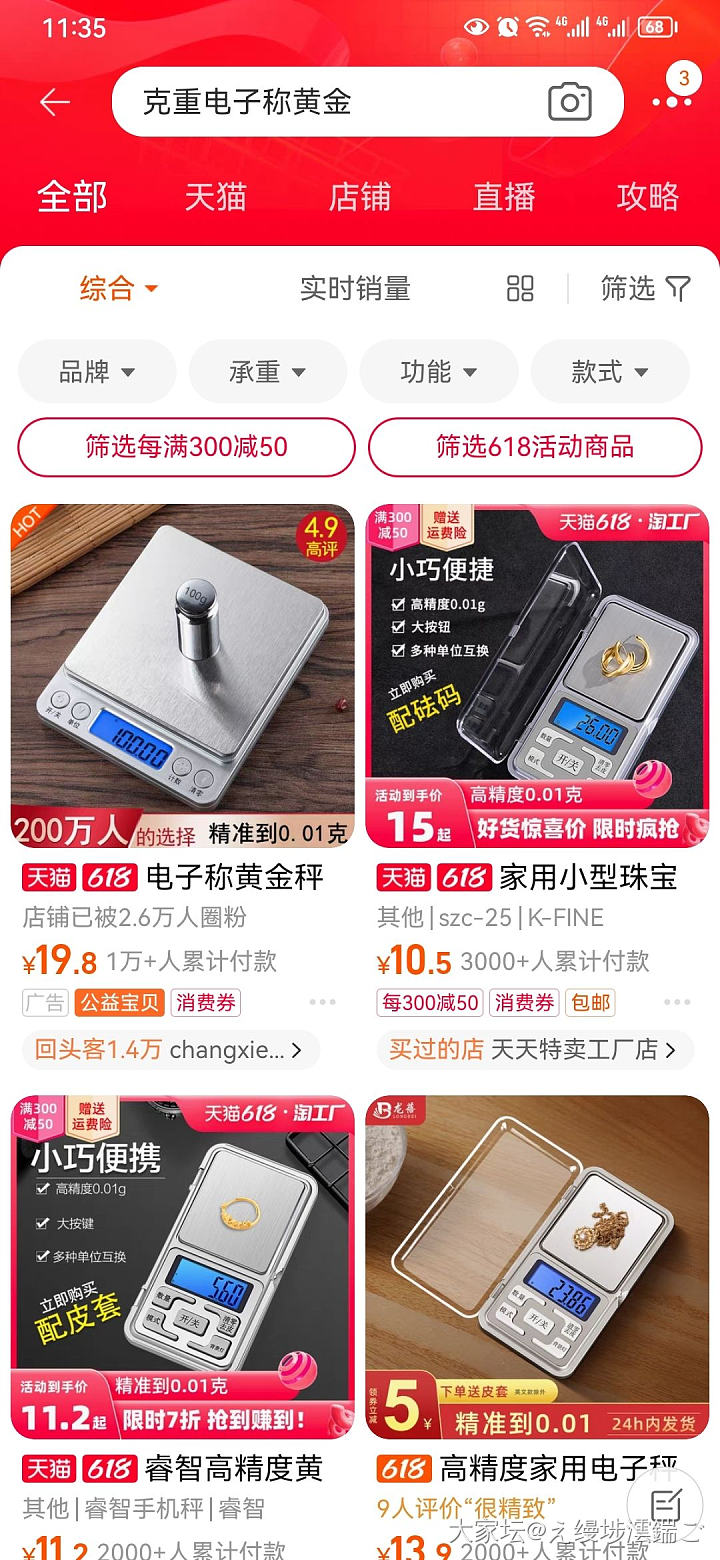Switch to the 店铺 tab
Viewport: 720px width, 1560px height.
point(359,197)
